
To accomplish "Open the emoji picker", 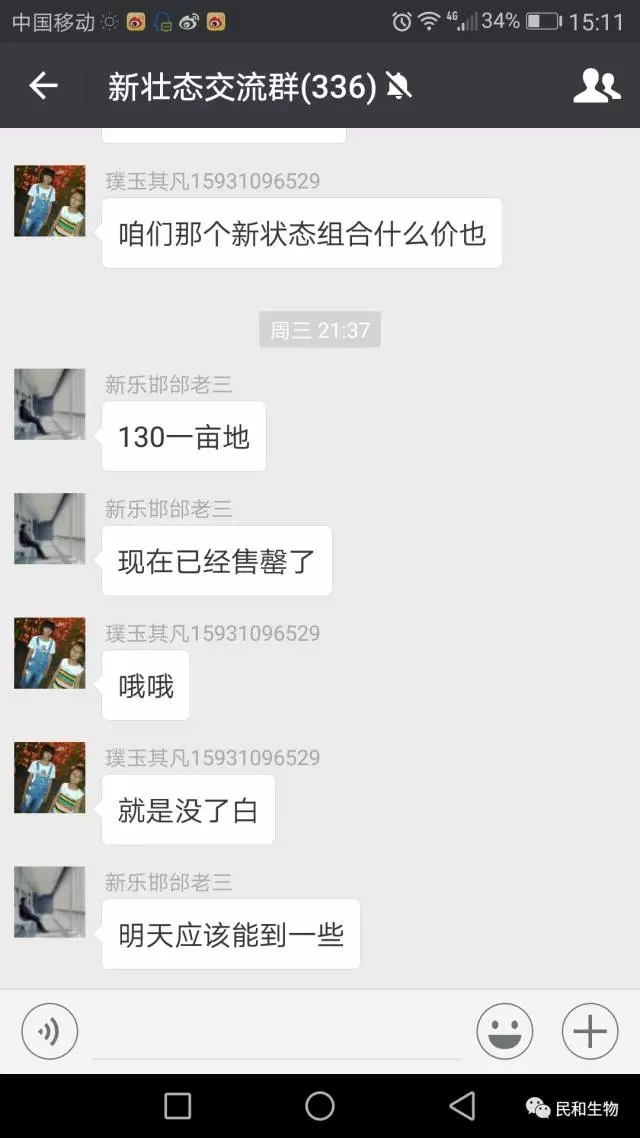I will 504,1031.
